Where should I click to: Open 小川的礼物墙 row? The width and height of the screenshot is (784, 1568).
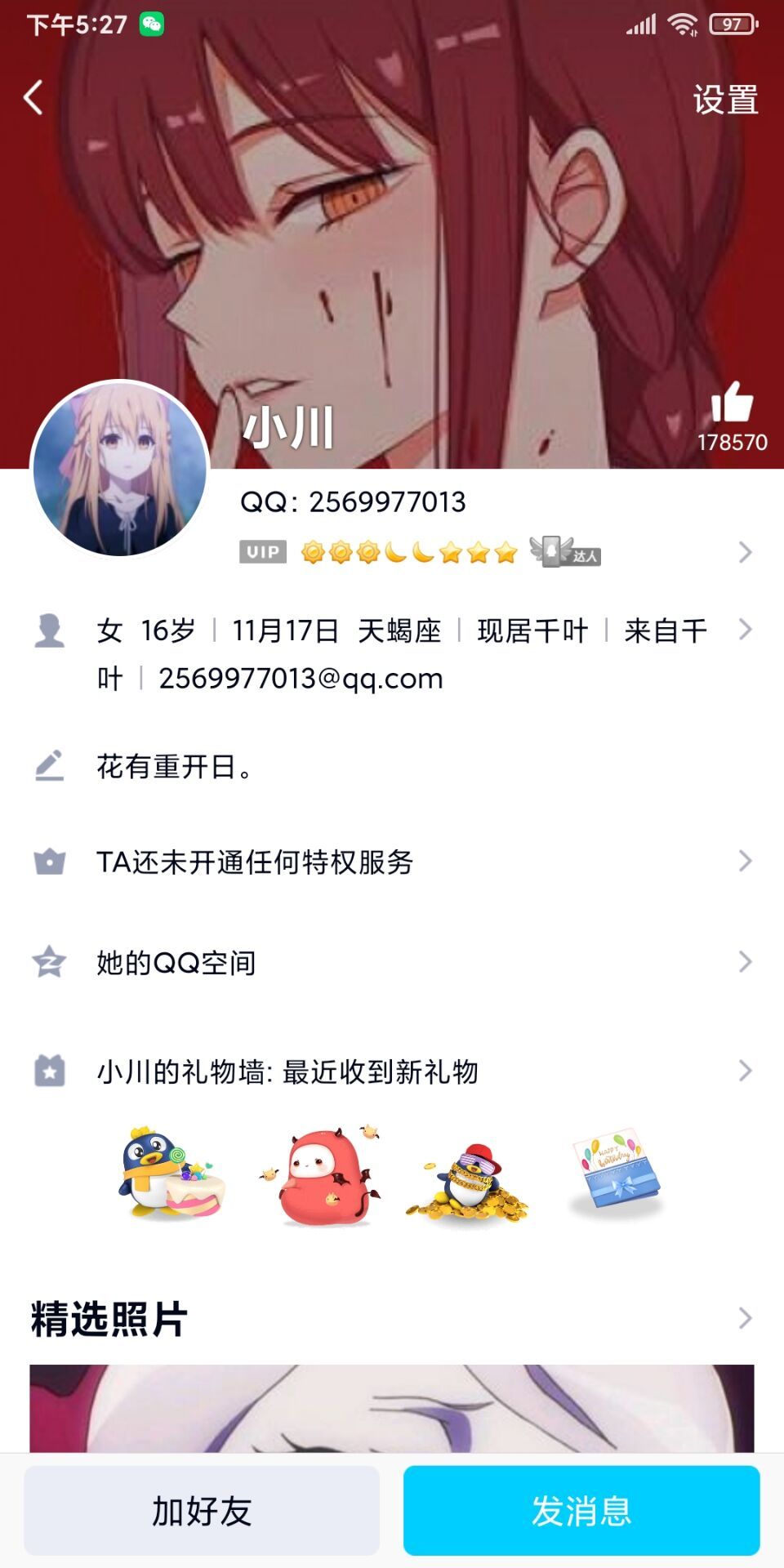coord(392,1071)
